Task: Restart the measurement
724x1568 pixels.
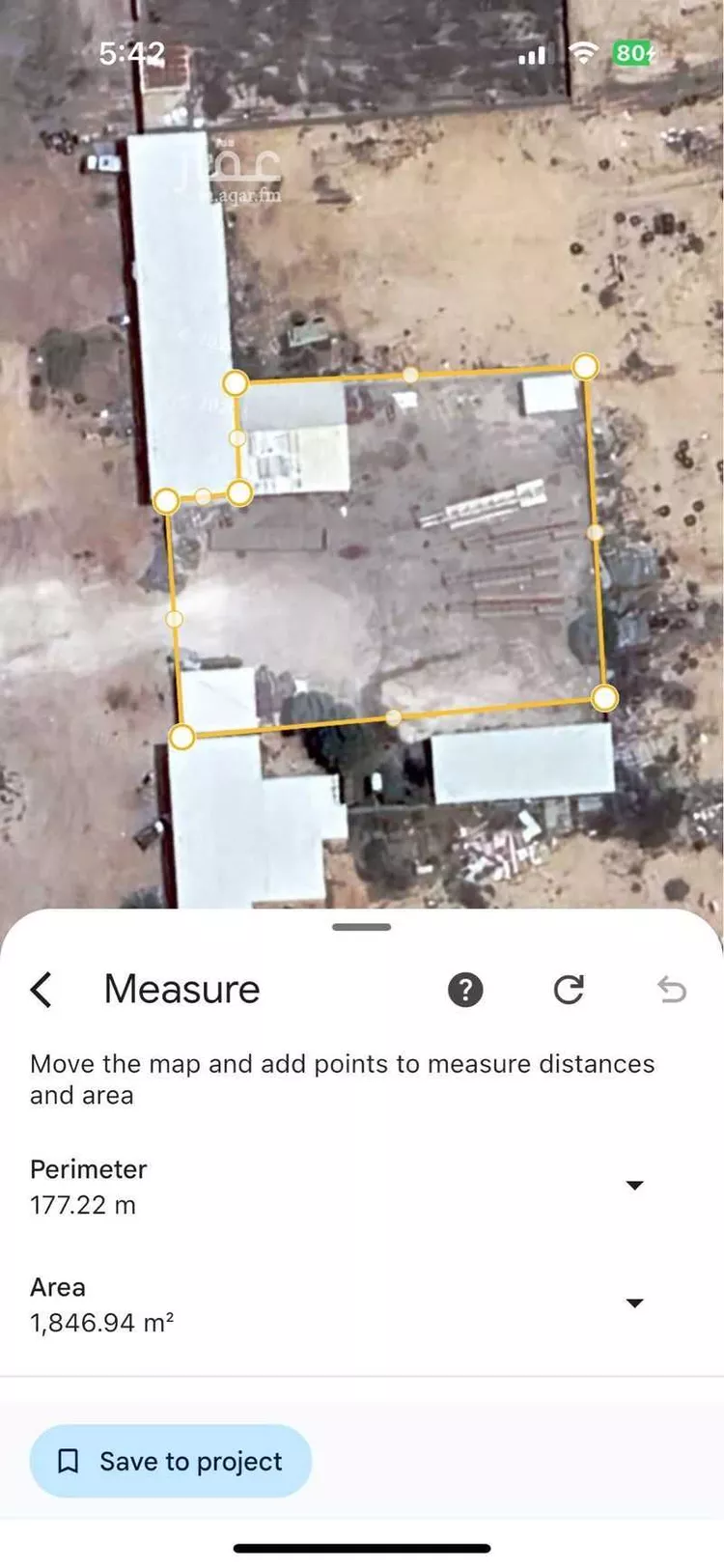Action: pos(569,990)
